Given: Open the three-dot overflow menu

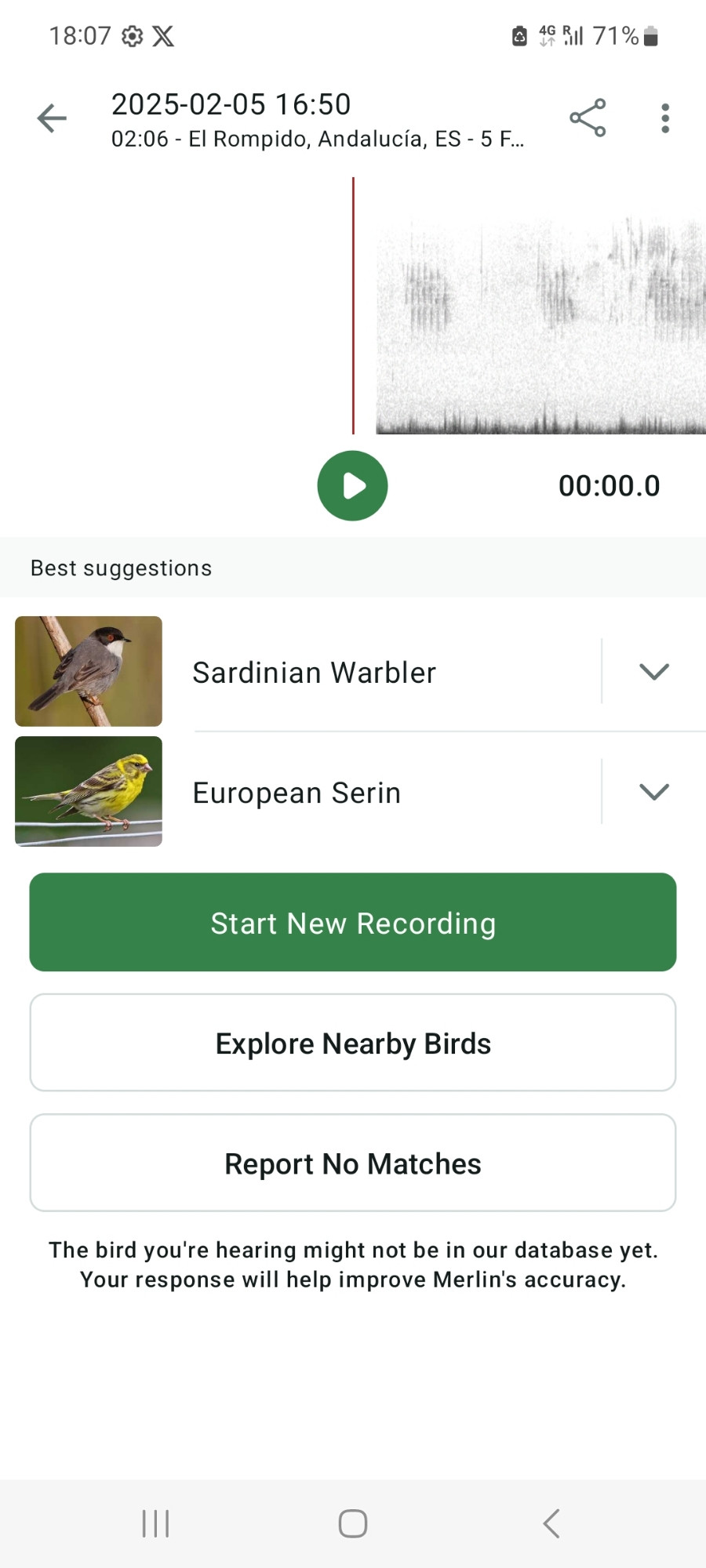Looking at the screenshot, I should (665, 118).
